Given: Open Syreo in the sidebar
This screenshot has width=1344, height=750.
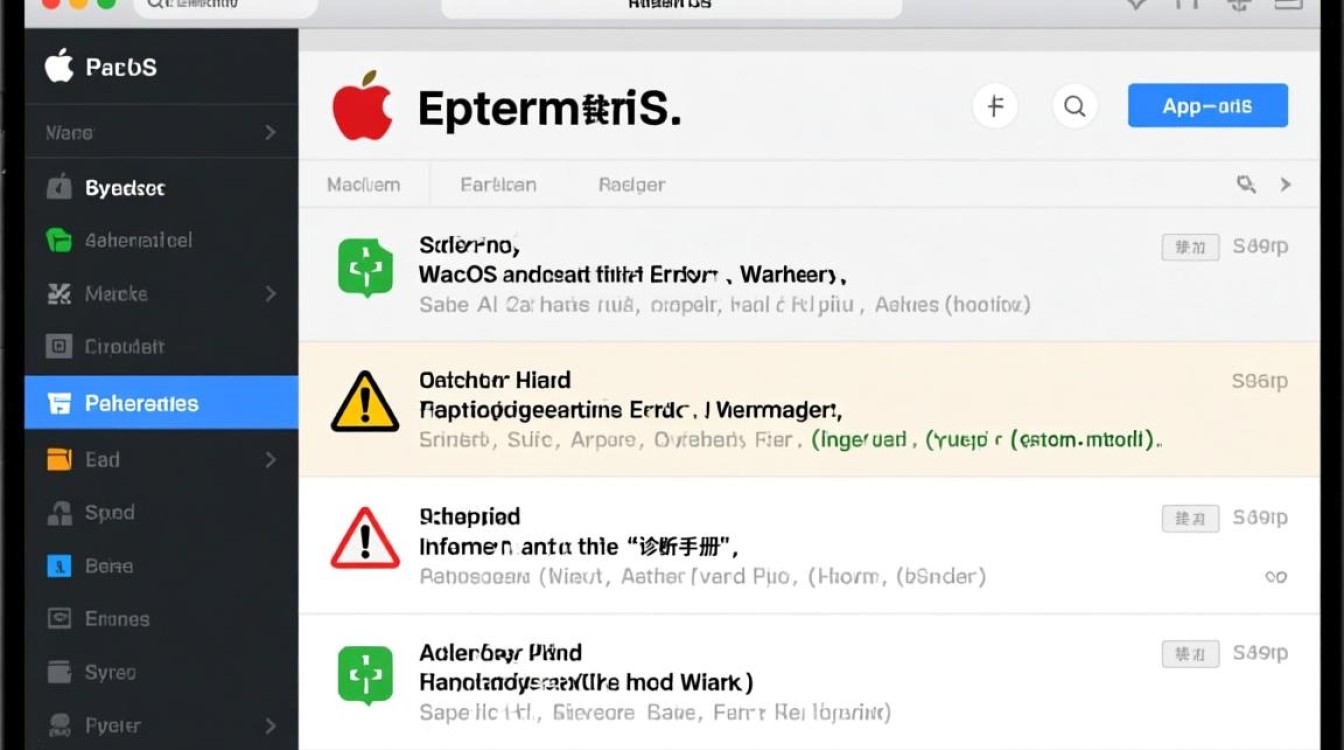Looking at the screenshot, I should pos(109,672).
